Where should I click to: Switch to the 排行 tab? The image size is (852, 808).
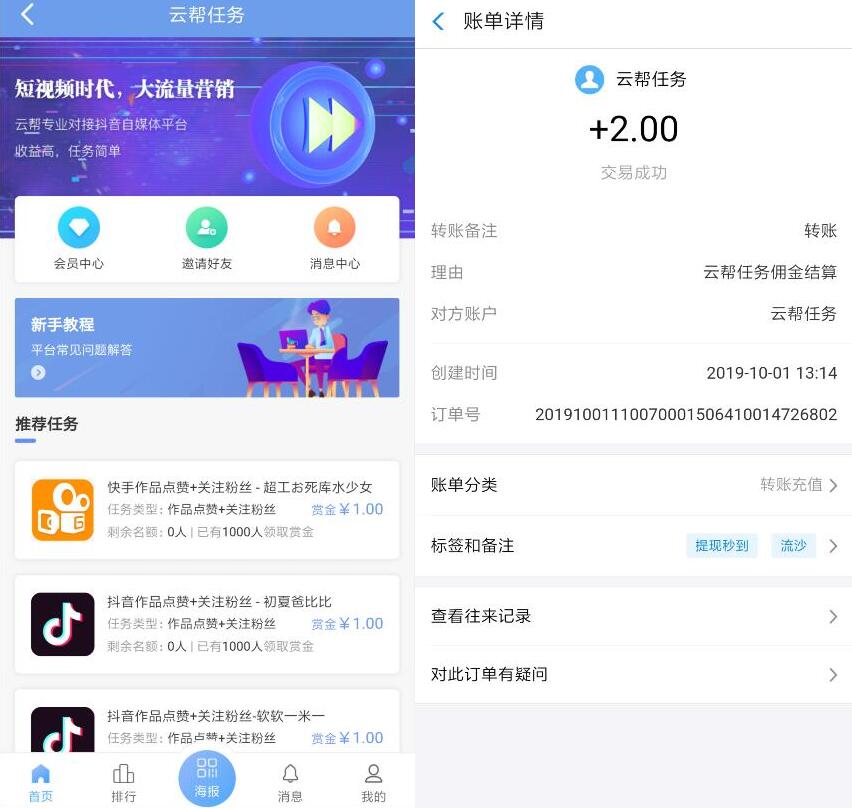(124, 783)
